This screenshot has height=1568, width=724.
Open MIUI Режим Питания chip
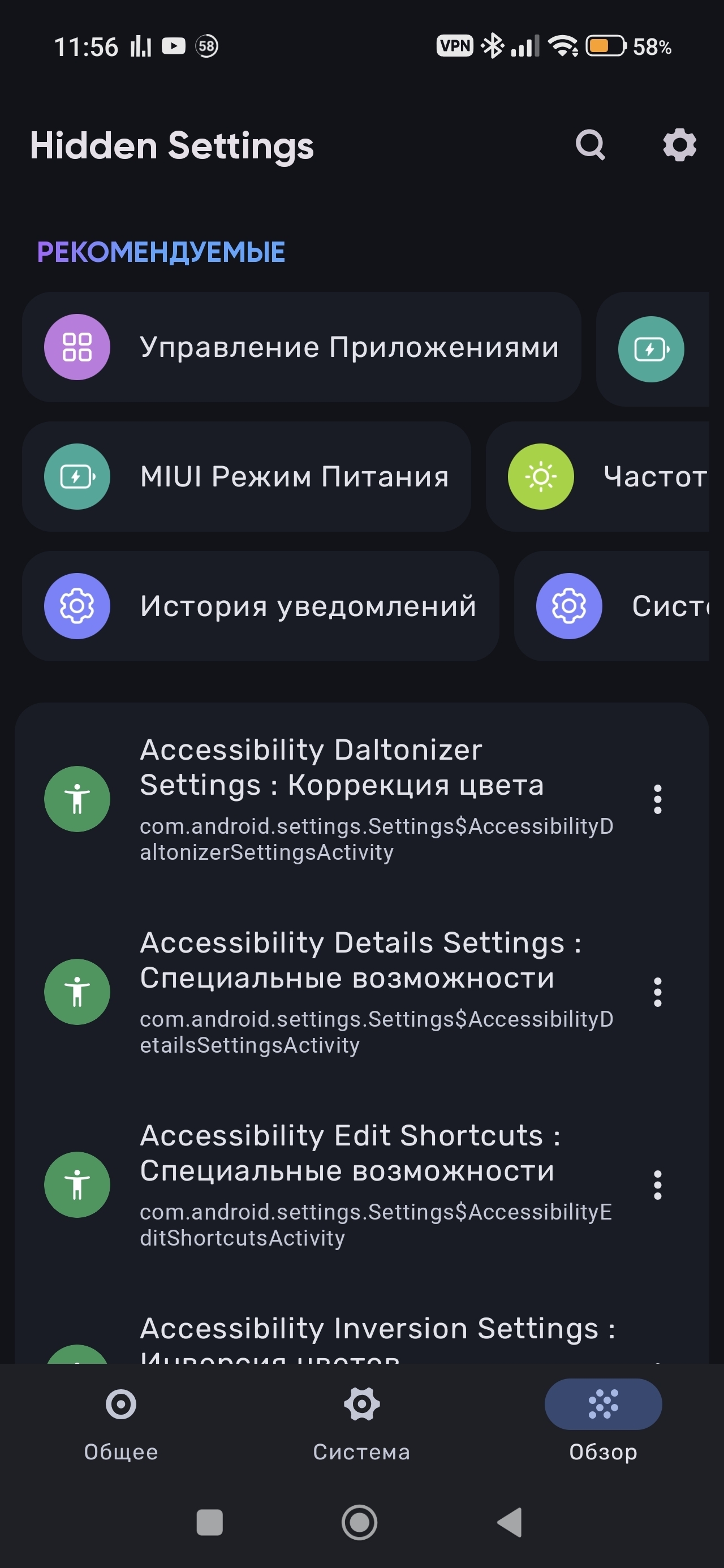coord(247,477)
